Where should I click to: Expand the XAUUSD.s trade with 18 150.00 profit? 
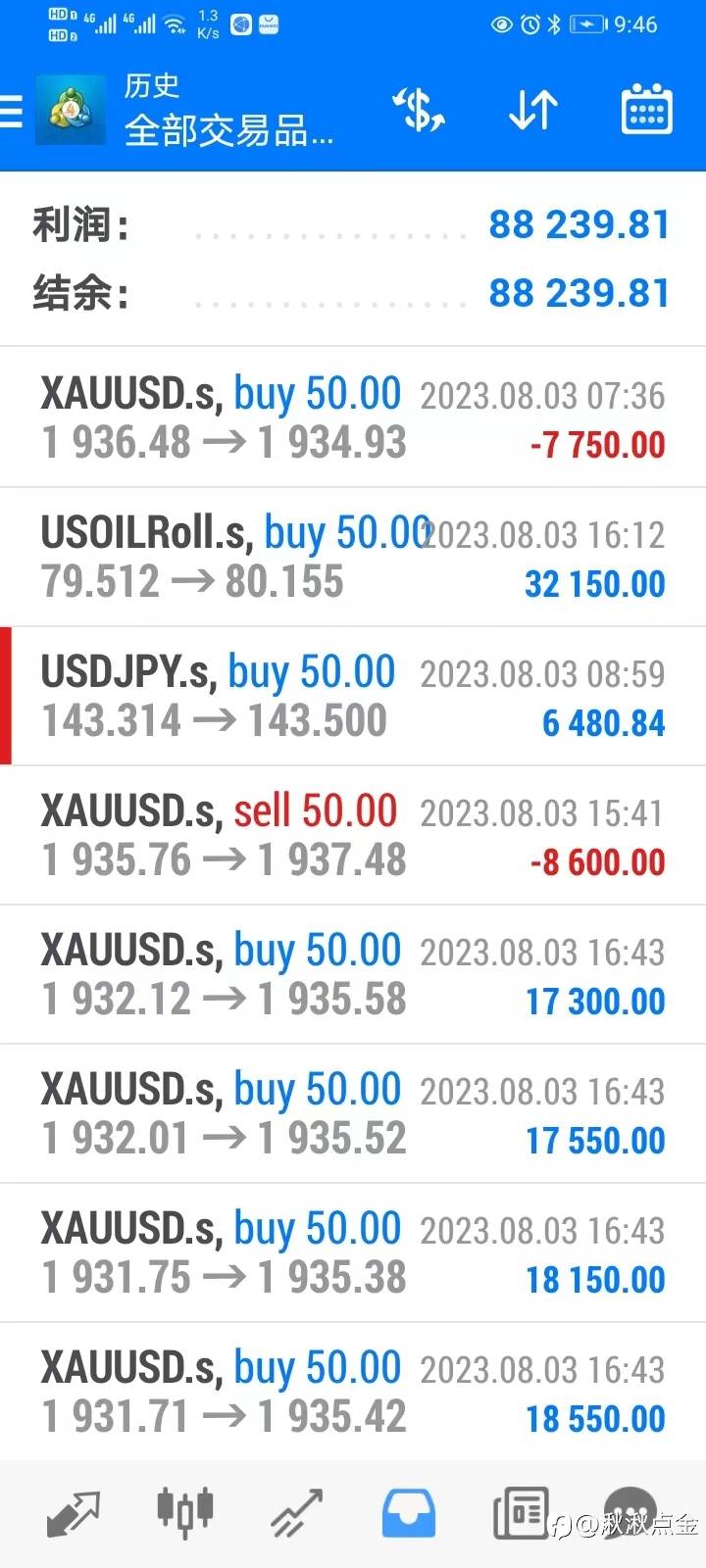[353, 1252]
